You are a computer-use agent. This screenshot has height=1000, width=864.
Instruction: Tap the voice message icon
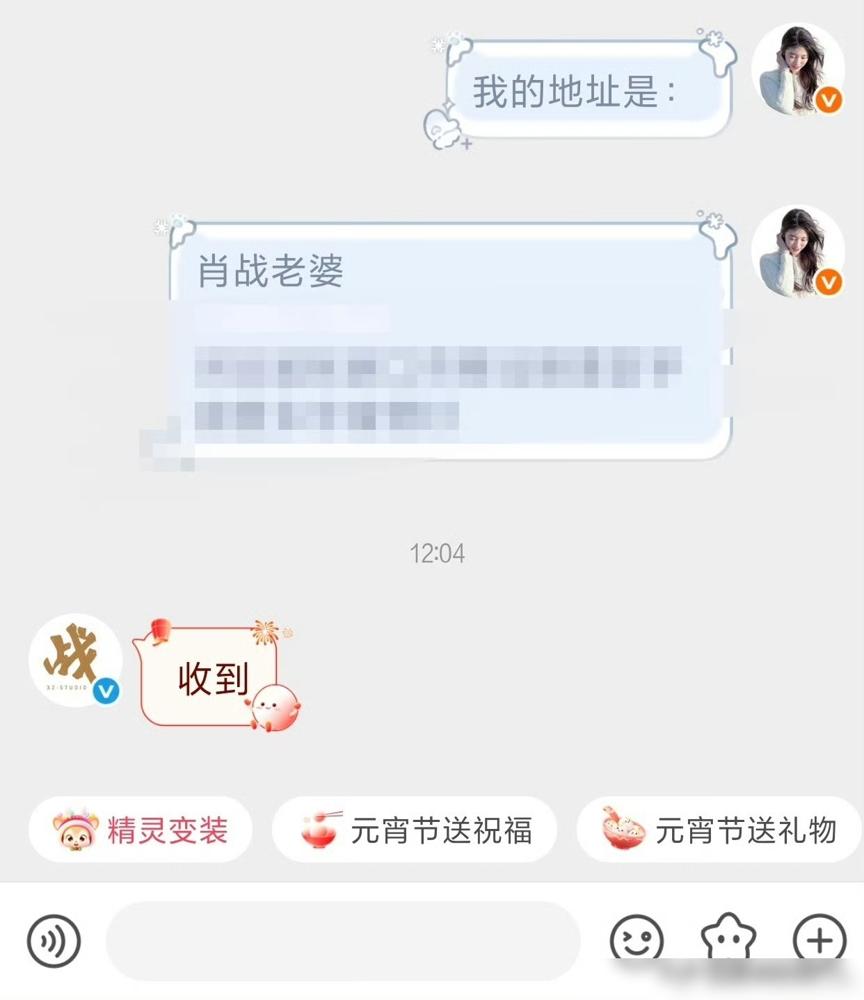click(x=55, y=940)
